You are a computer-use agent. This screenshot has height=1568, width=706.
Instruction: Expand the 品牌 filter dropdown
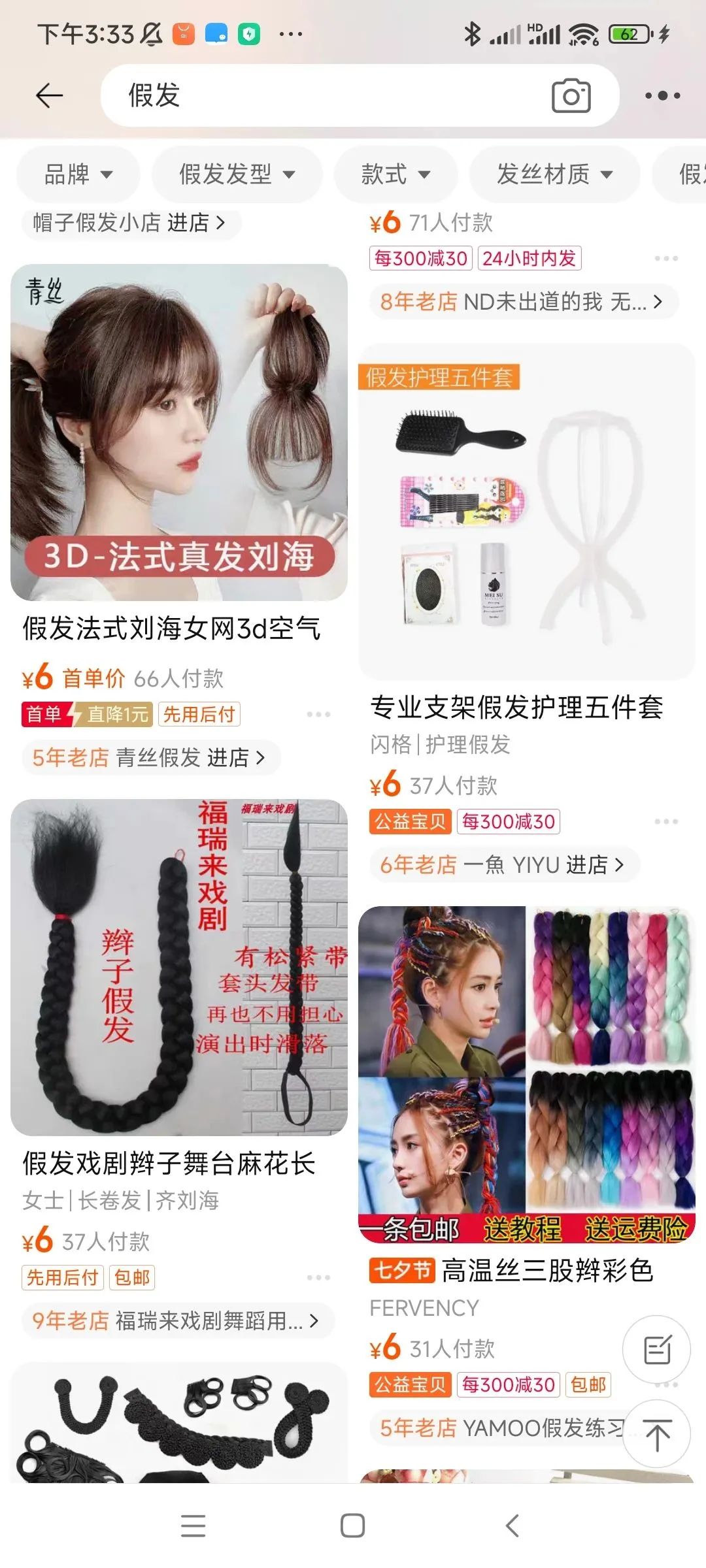click(x=78, y=174)
